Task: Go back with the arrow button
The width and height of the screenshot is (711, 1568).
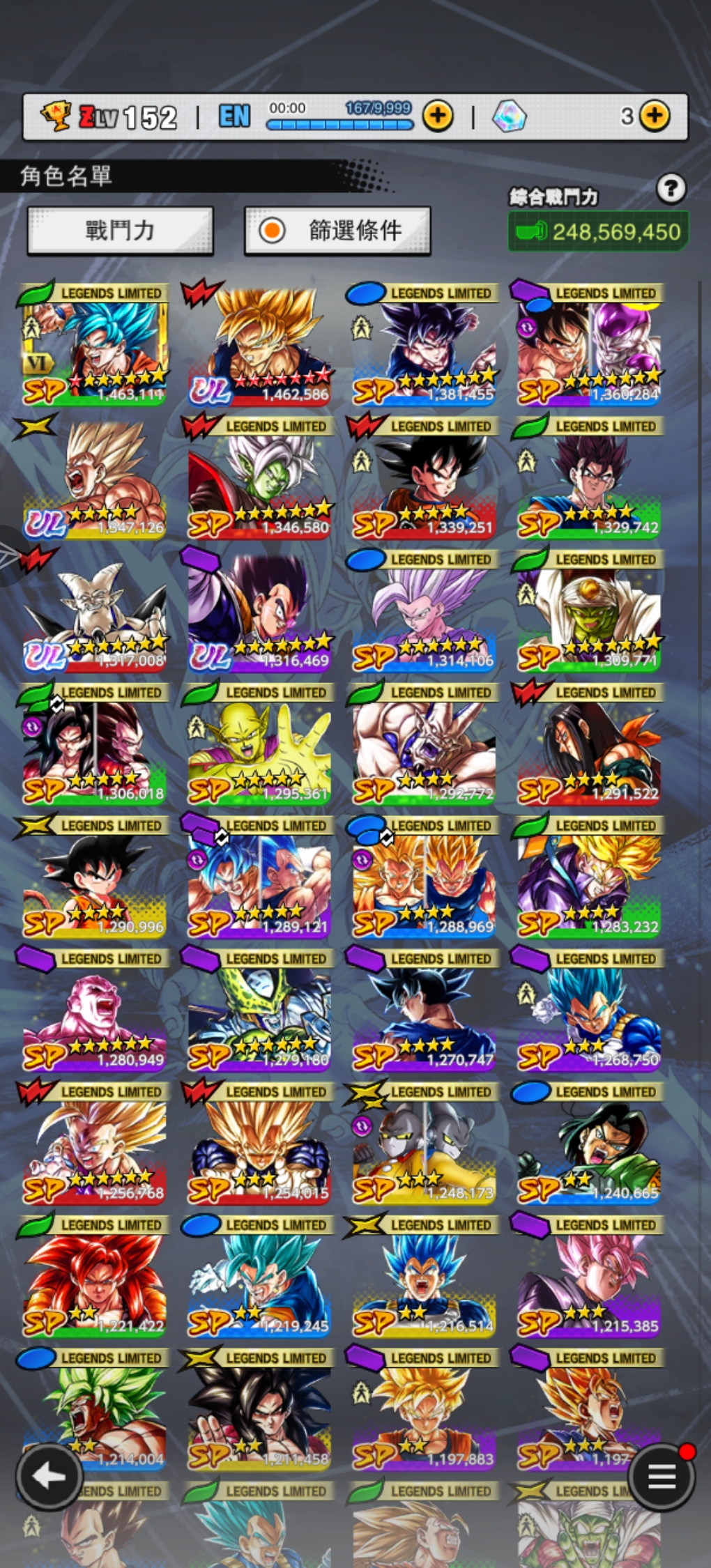Action: [49, 1475]
